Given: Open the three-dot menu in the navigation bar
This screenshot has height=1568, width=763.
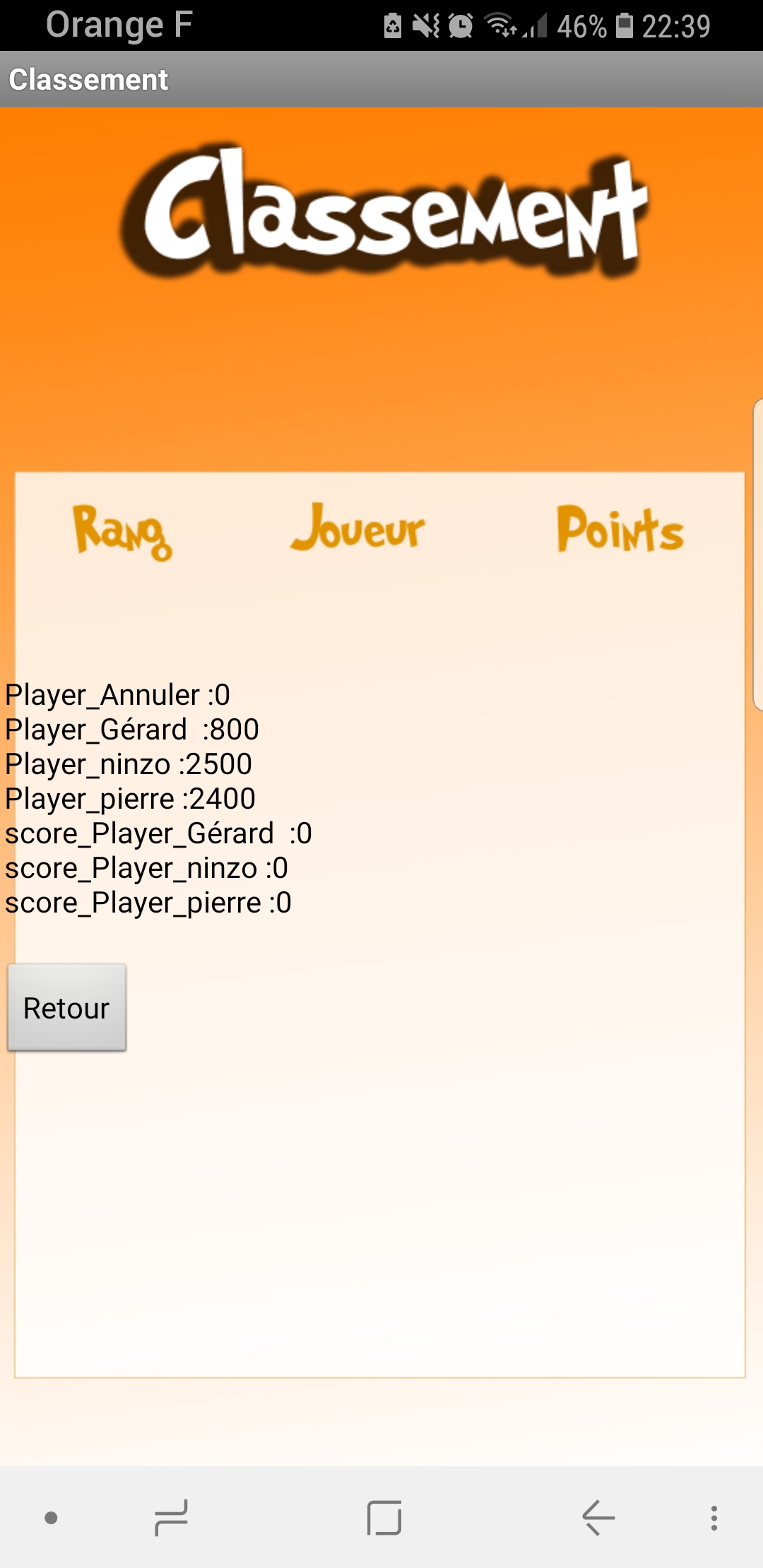Looking at the screenshot, I should click(714, 1518).
